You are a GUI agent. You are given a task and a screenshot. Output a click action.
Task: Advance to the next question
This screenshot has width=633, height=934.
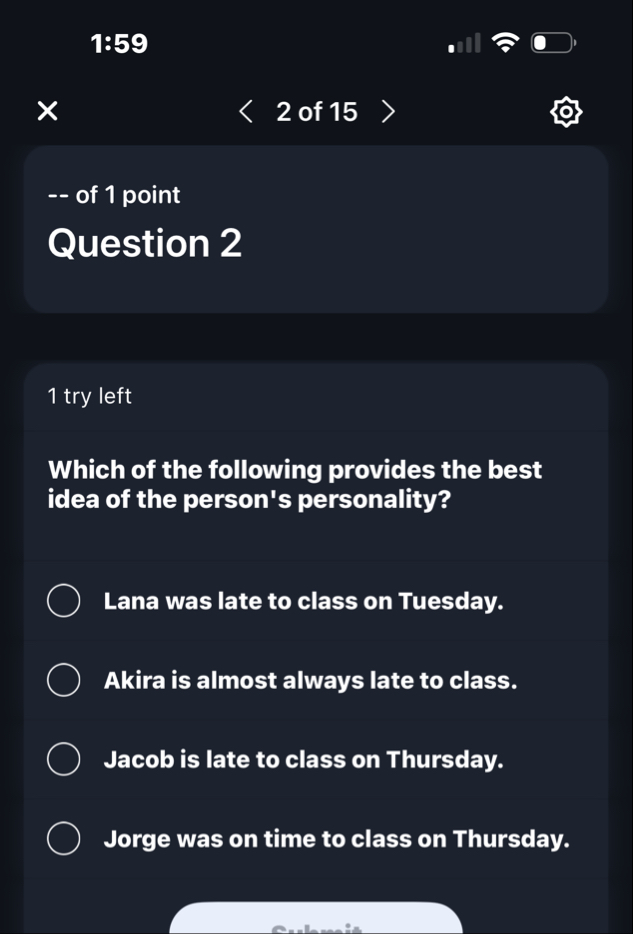(x=388, y=111)
